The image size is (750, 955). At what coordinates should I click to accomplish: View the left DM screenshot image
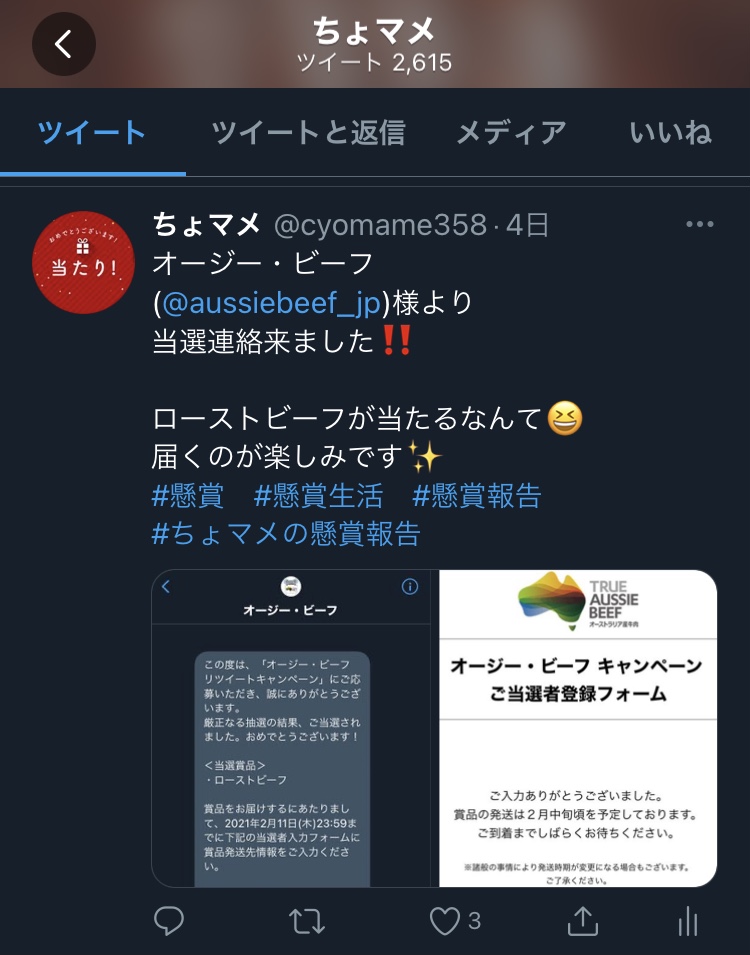[291, 728]
